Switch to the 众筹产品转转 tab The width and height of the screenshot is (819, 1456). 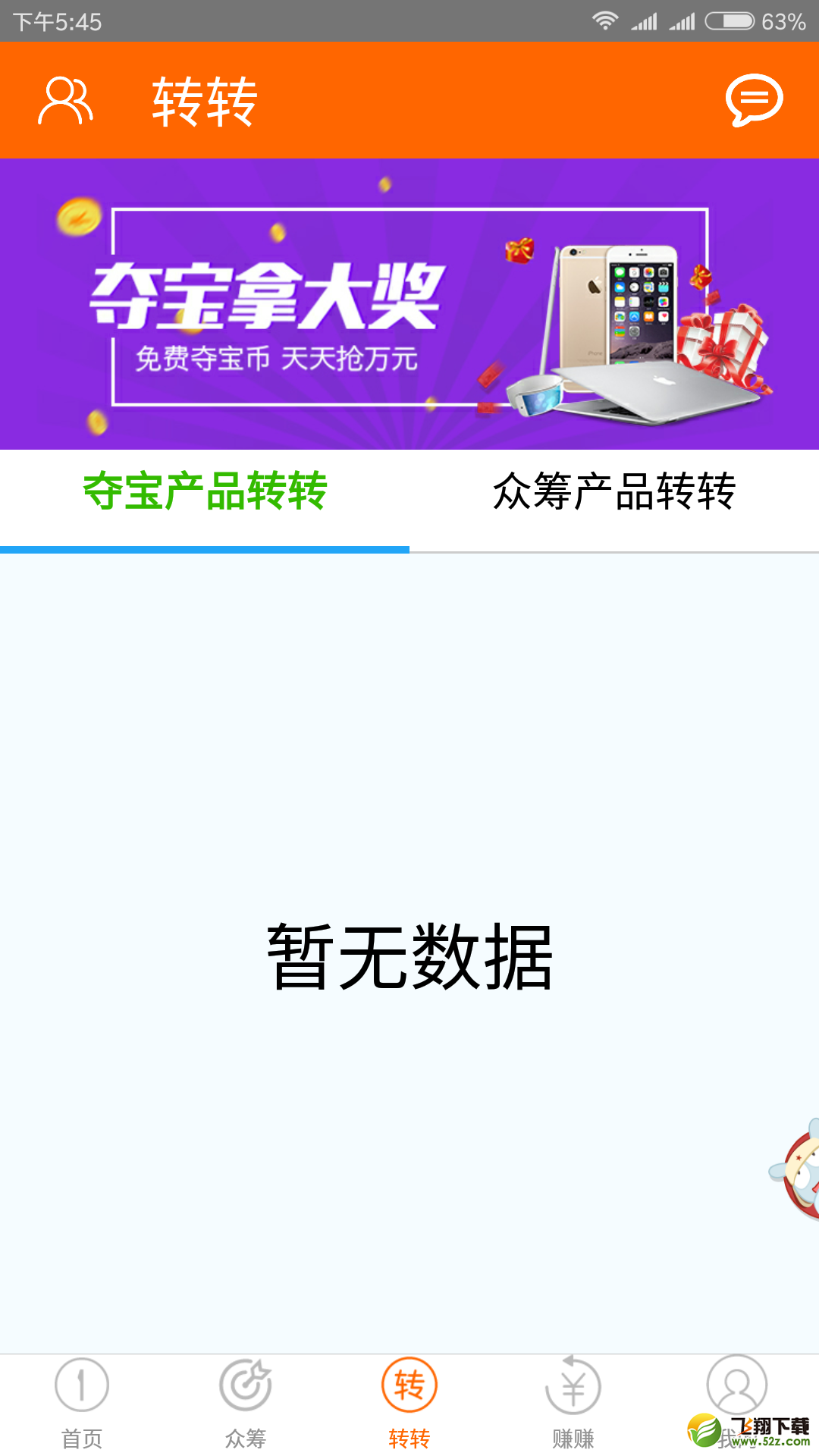(614, 491)
